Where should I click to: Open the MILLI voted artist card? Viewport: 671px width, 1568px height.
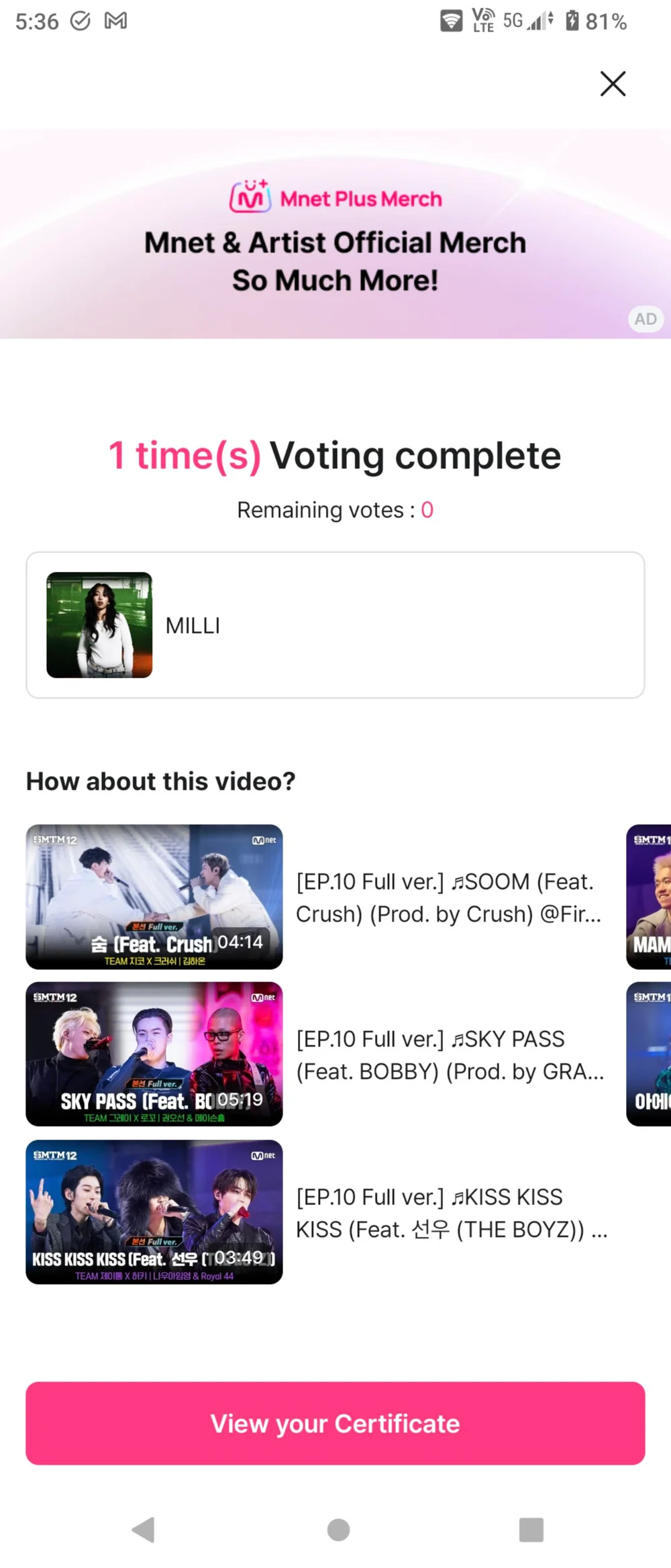(335, 625)
